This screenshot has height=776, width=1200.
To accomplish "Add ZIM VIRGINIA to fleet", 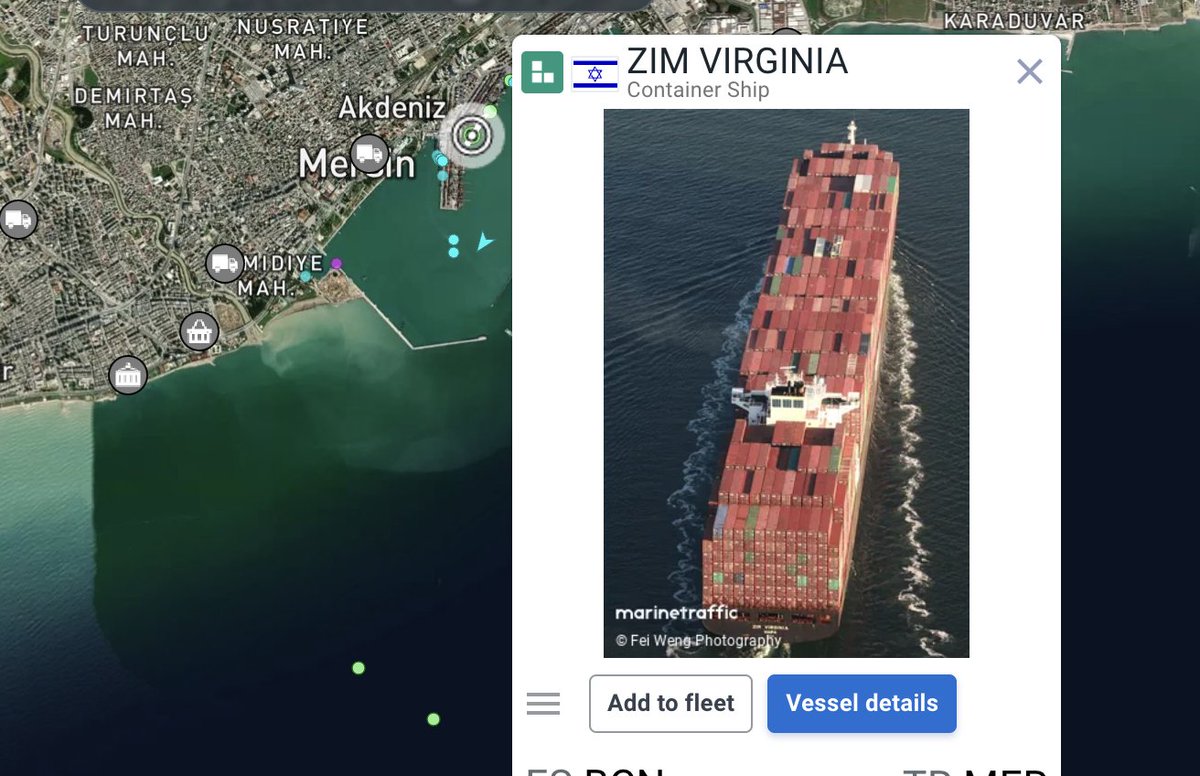I will (670, 703).
